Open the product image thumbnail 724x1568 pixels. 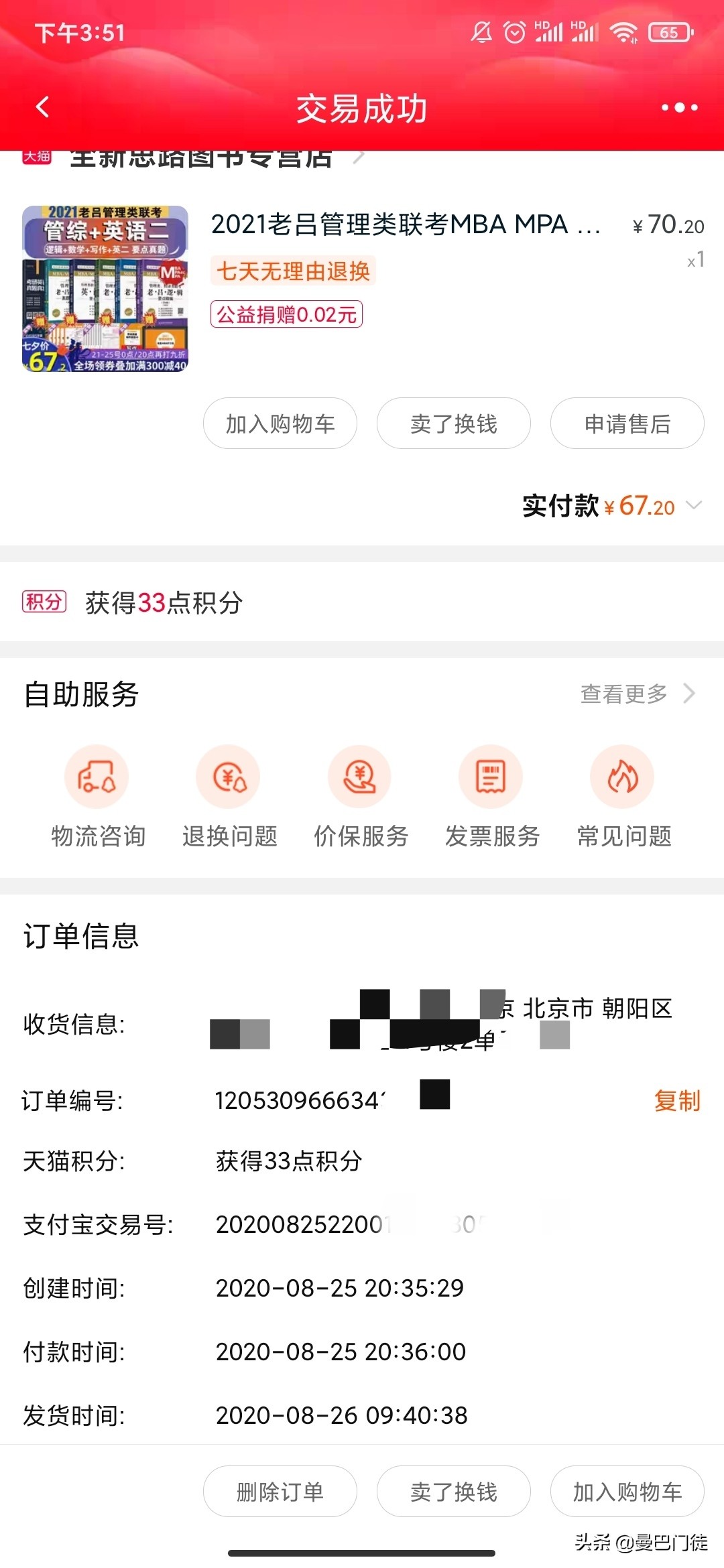click(x=107, y=288)
